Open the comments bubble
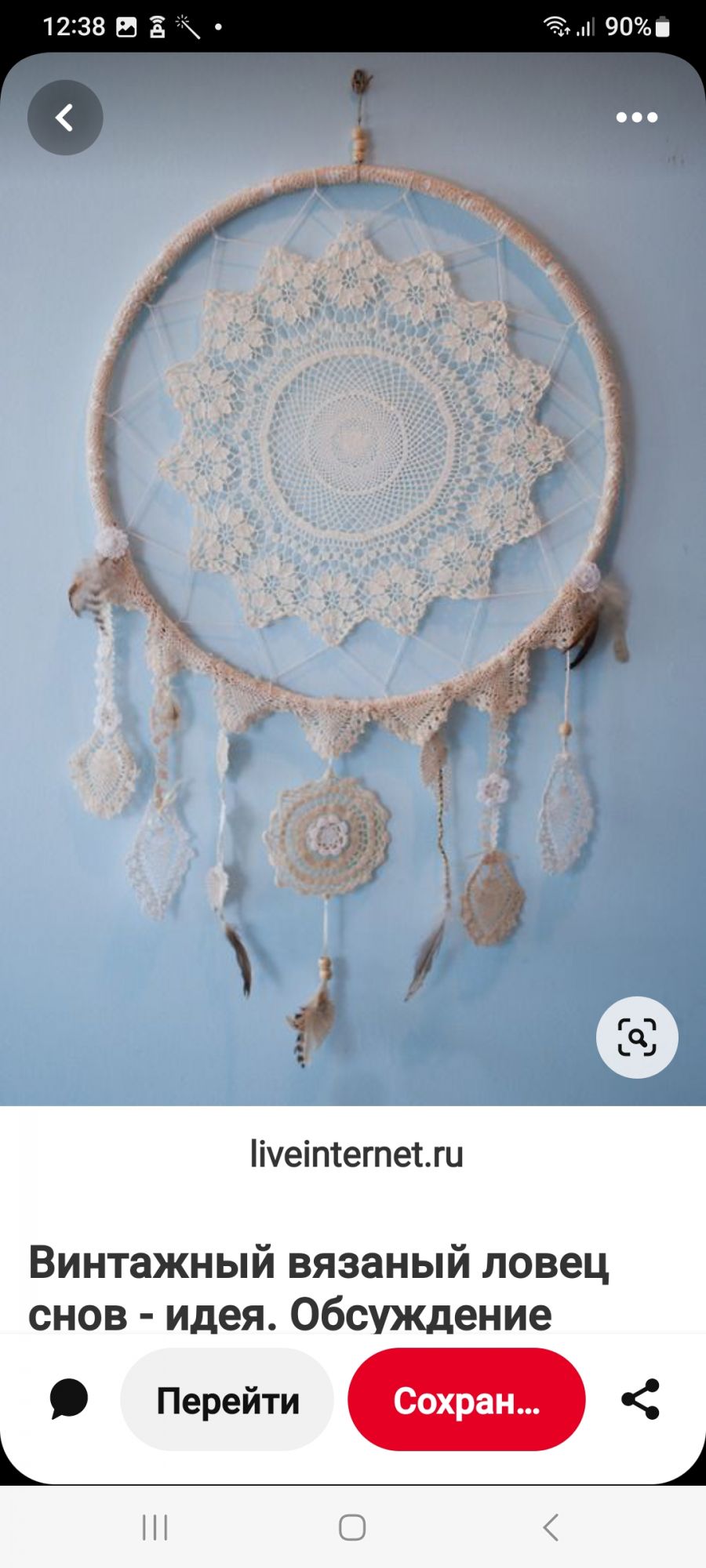Screen dimensions: 706x1568 click(69, 1399)
